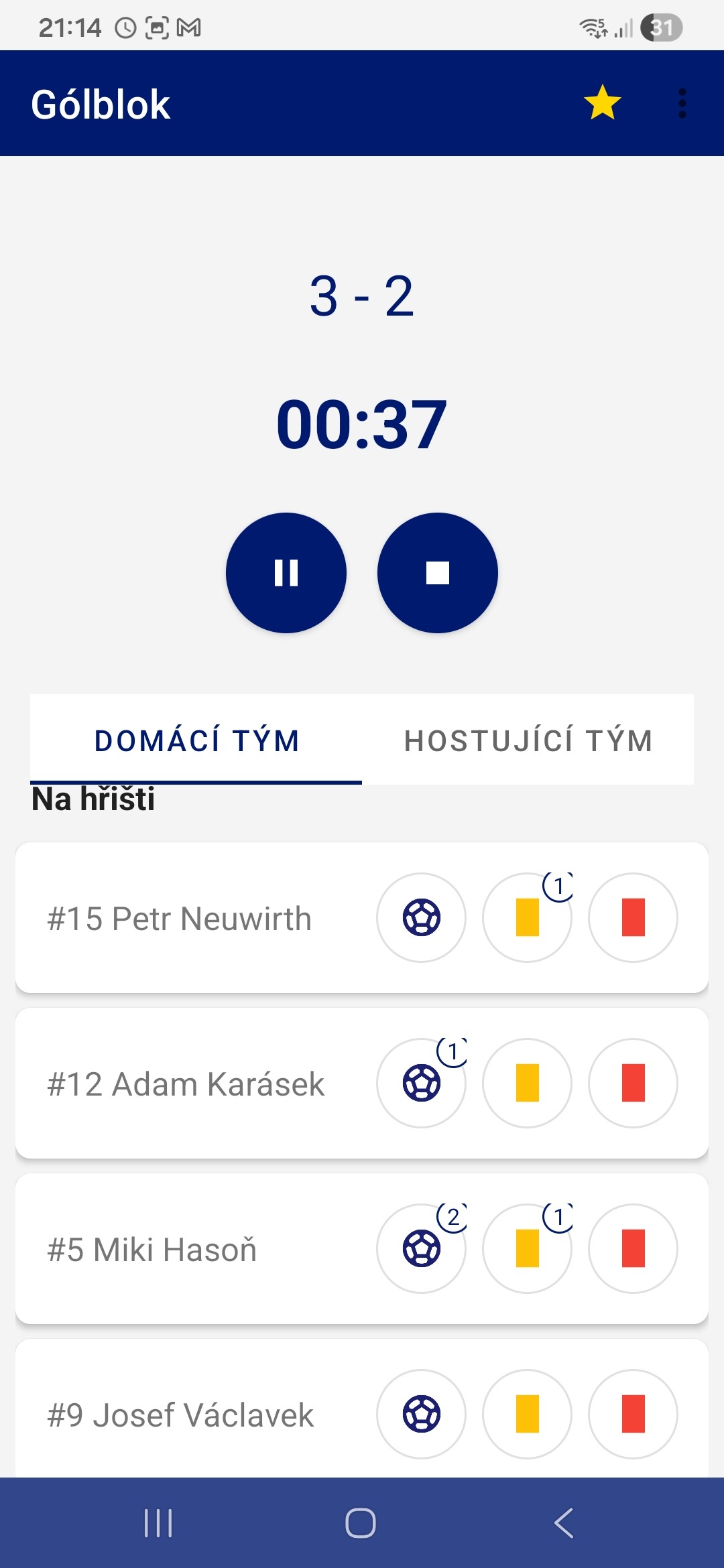
Task: Stop the match timer
Action: click(437, 573)
